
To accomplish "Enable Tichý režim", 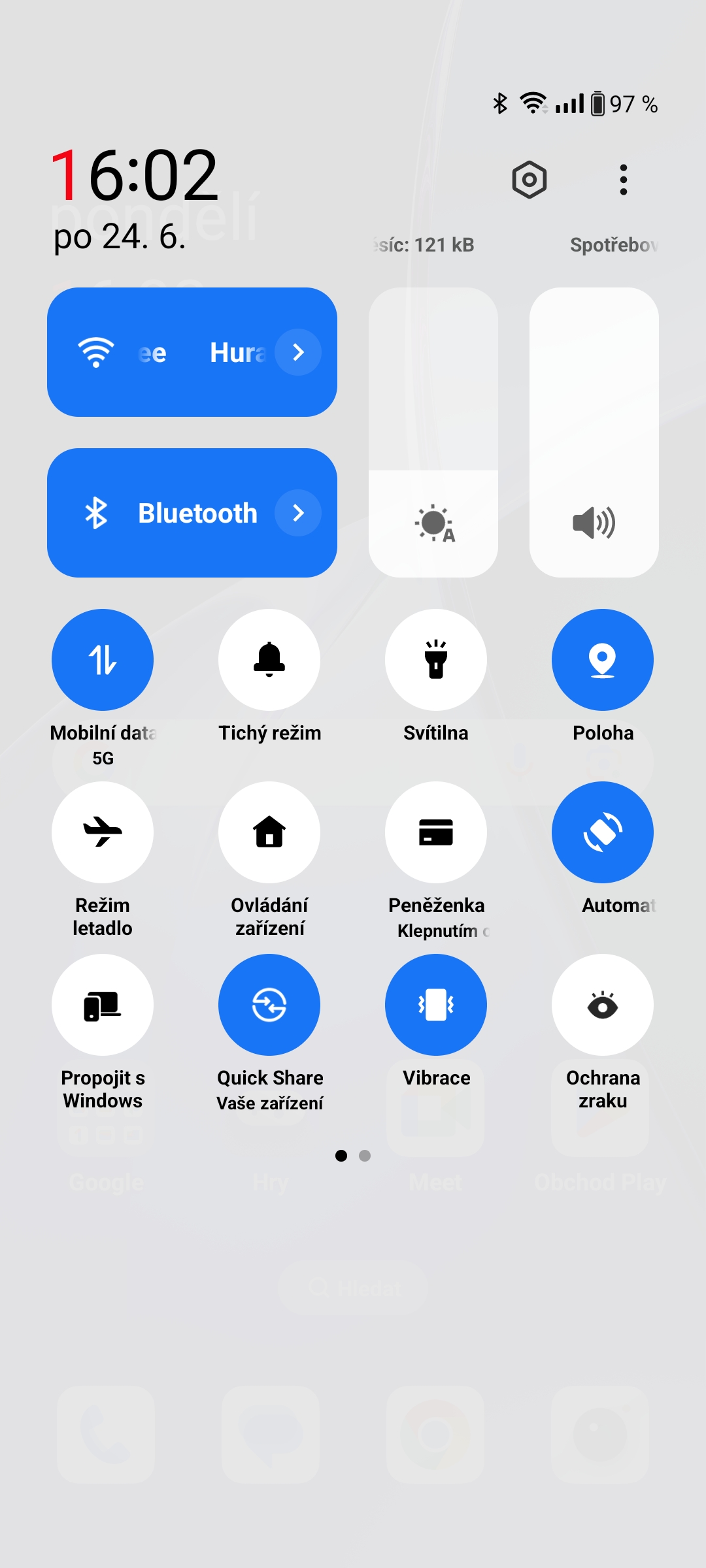I will point(269,660).
